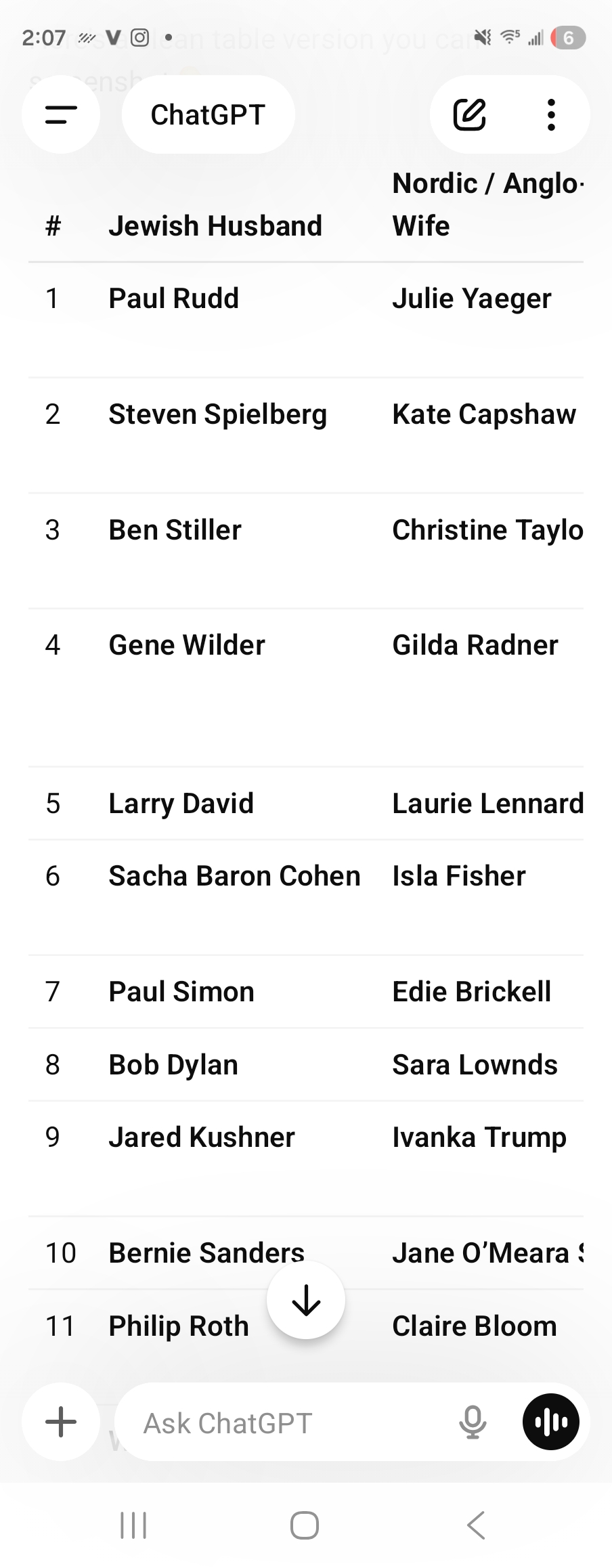Open the plus attachment menu
Viewport: 612px width, 1568px height.
60,1422
